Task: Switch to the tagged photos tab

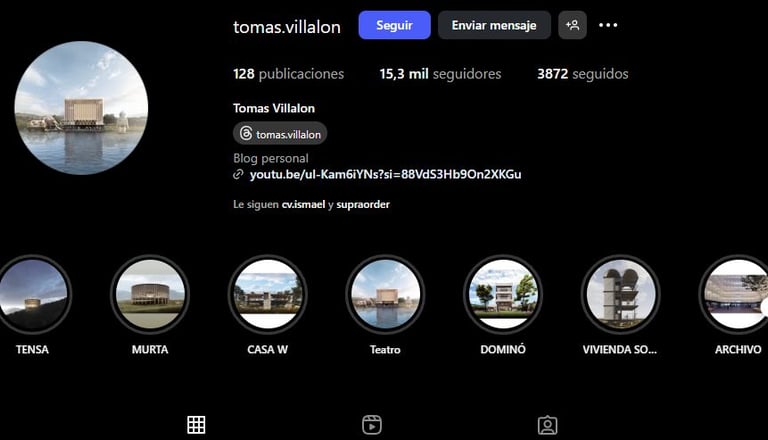Action: pyautogui.click(x=547, y=425)
